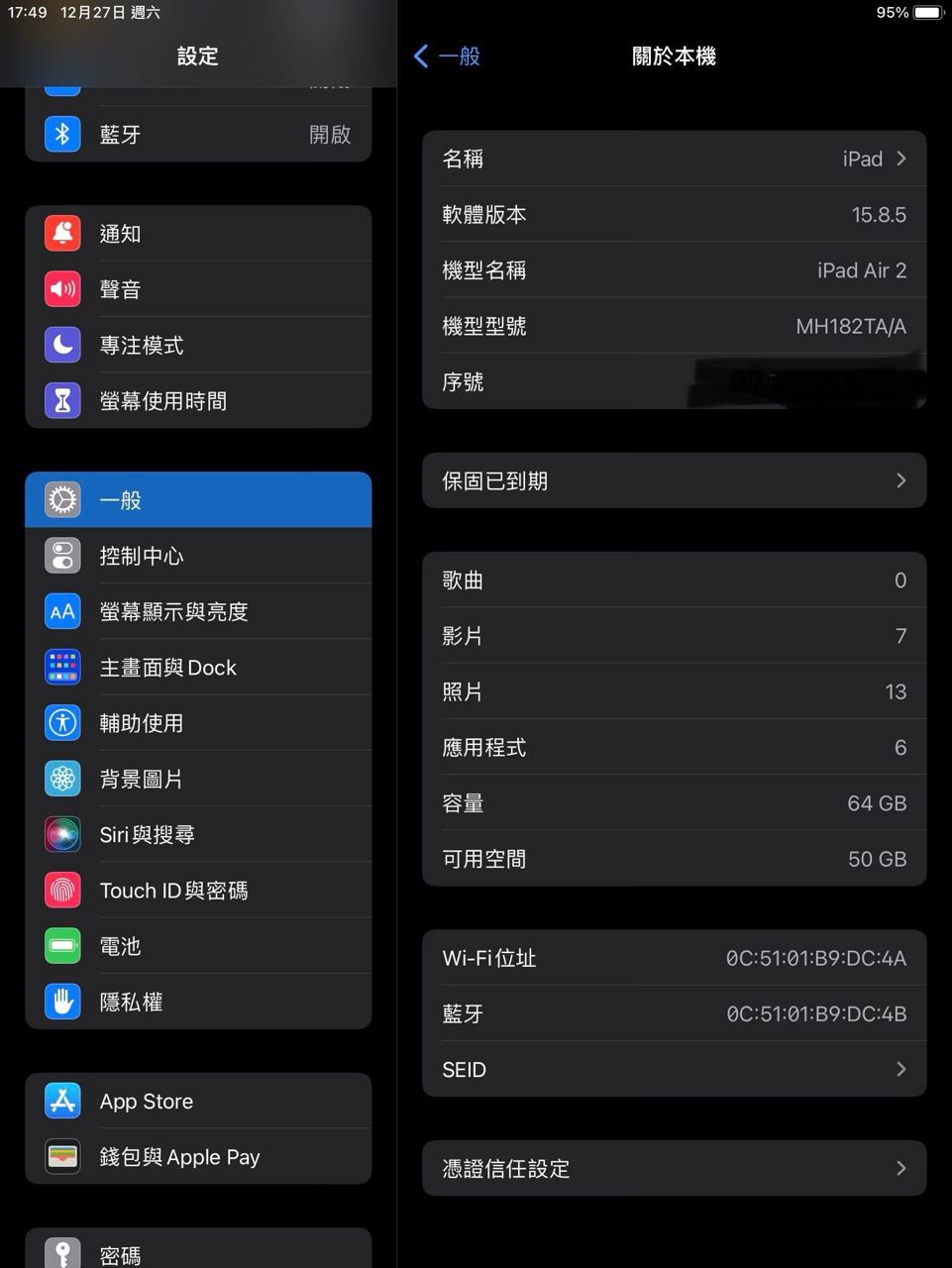
Task: Select 控制中心 in the sidebar
Action: (198, 556)
